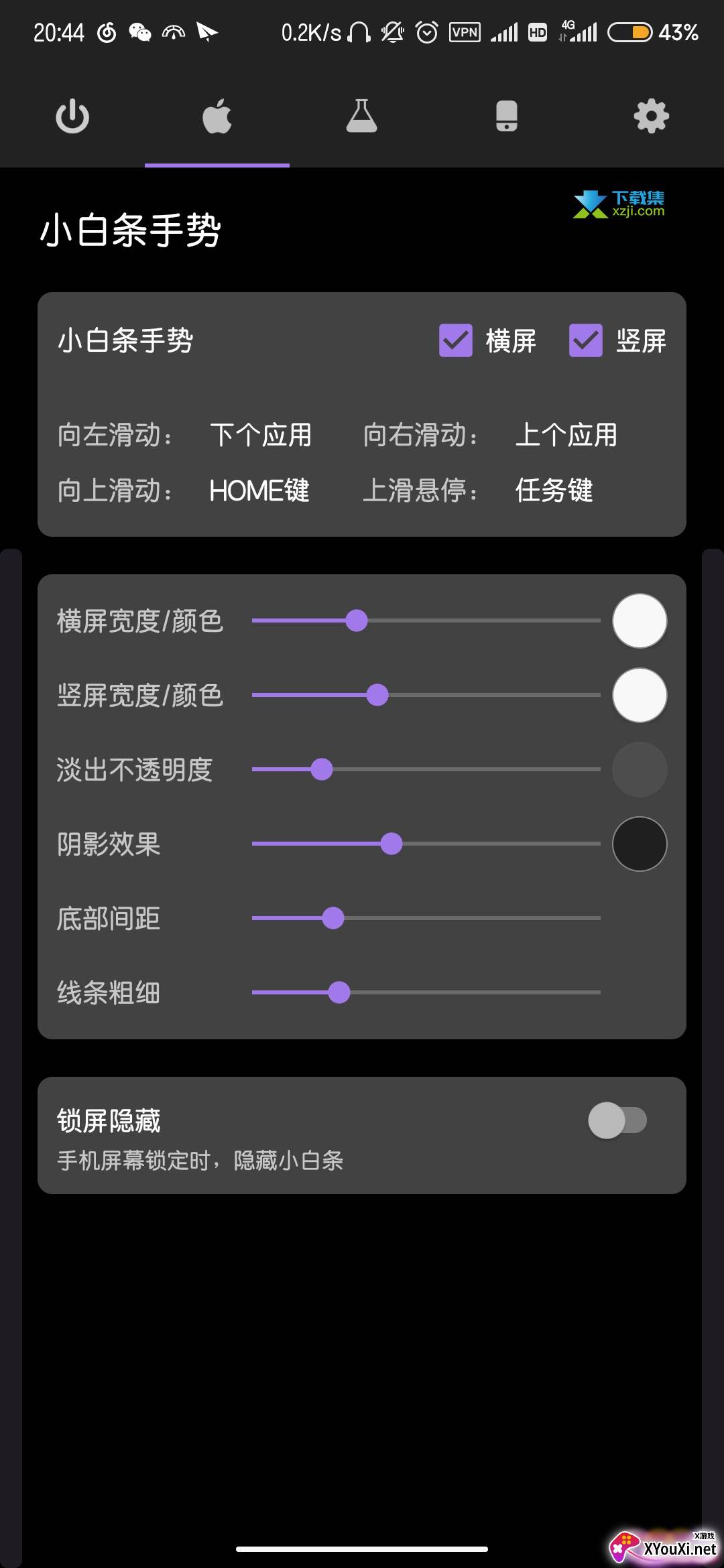Change swipe-up-hold action 任务键
Viewport: 724px width, 1568px height.
tap(554, 491)
